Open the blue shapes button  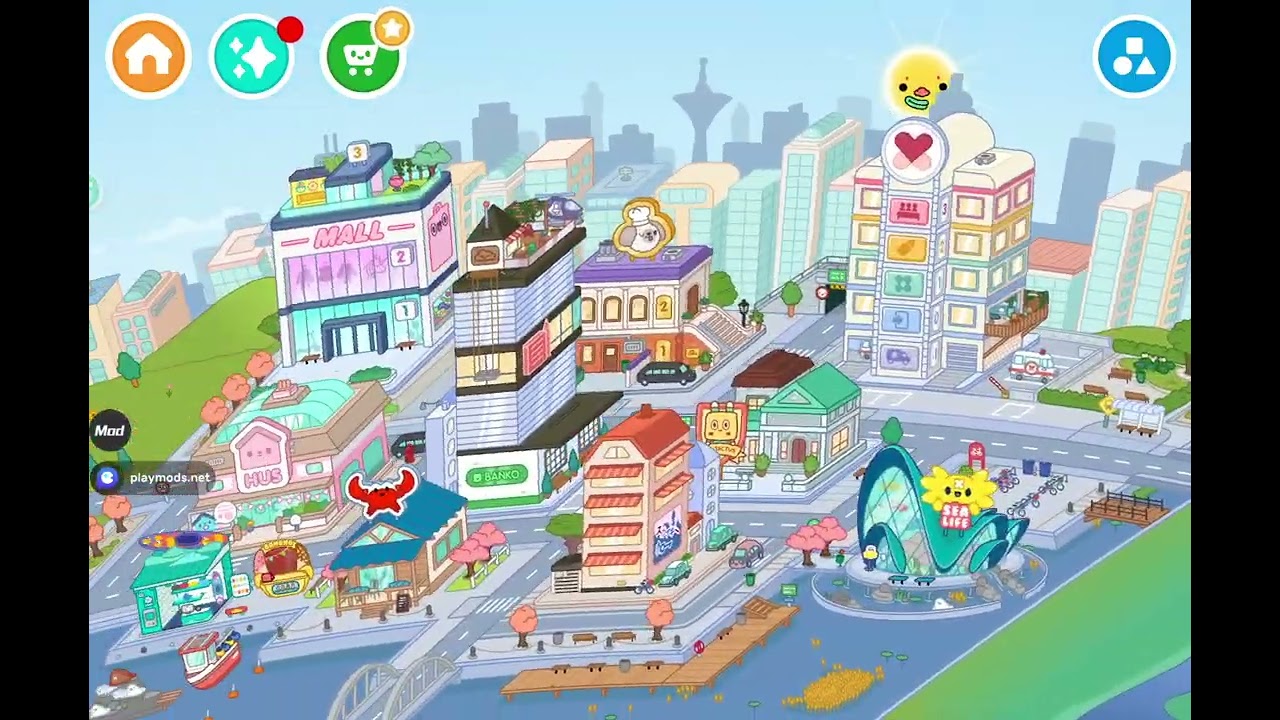tap(1134, 56)
